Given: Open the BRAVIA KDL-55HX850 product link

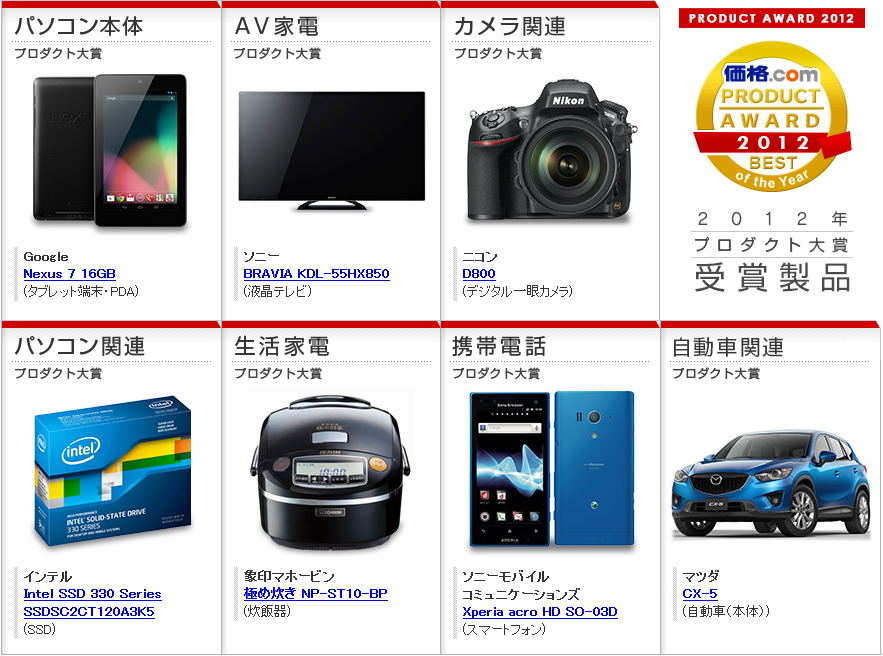Looking at the screenshot, I should coord(316,274).
